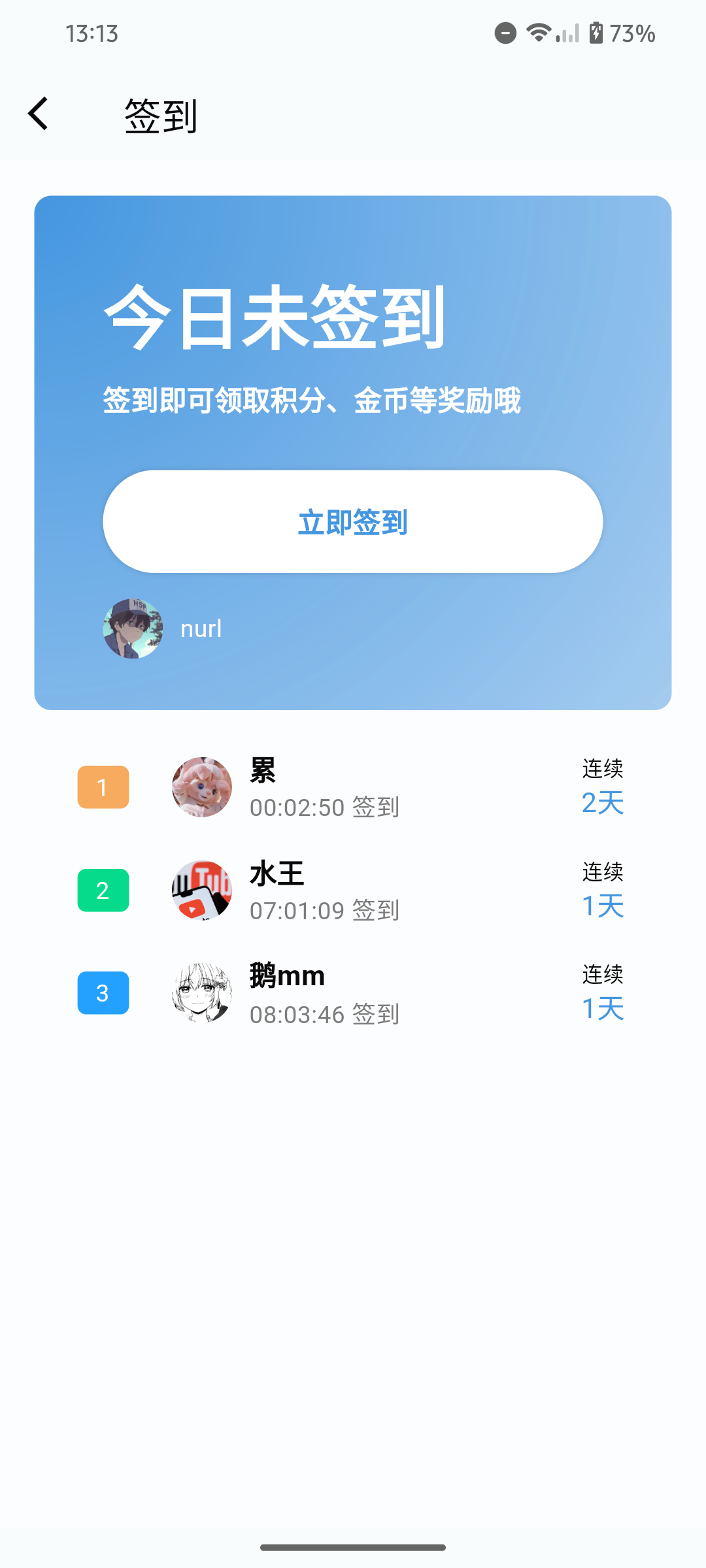Tap the 立即签到 button
The image size is (706, 1568).
(x=353, y=521)
